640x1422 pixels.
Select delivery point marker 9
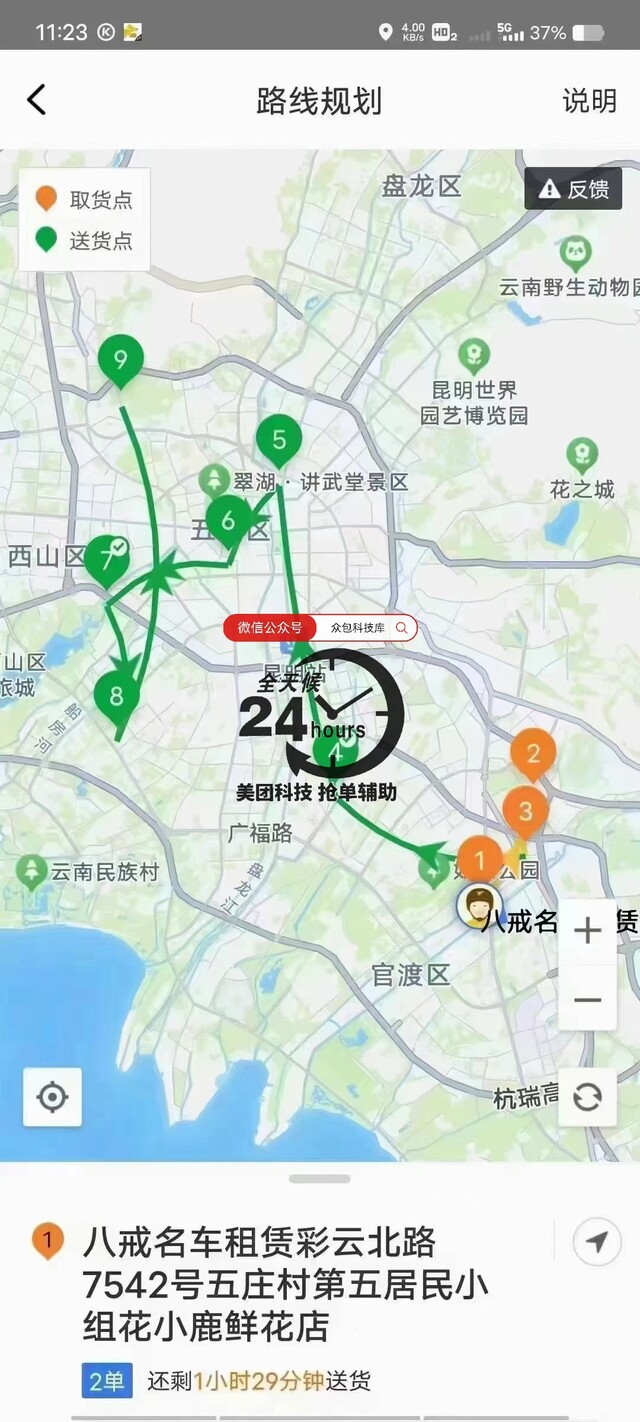pyautogui.click(x=121, y=361)
